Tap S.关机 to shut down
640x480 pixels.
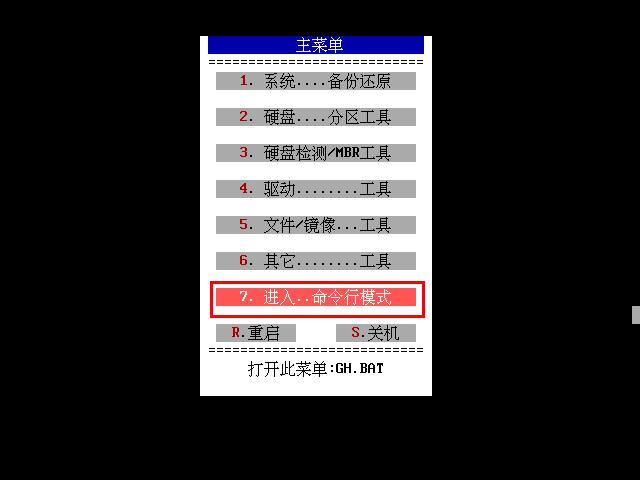pos(375,333)
